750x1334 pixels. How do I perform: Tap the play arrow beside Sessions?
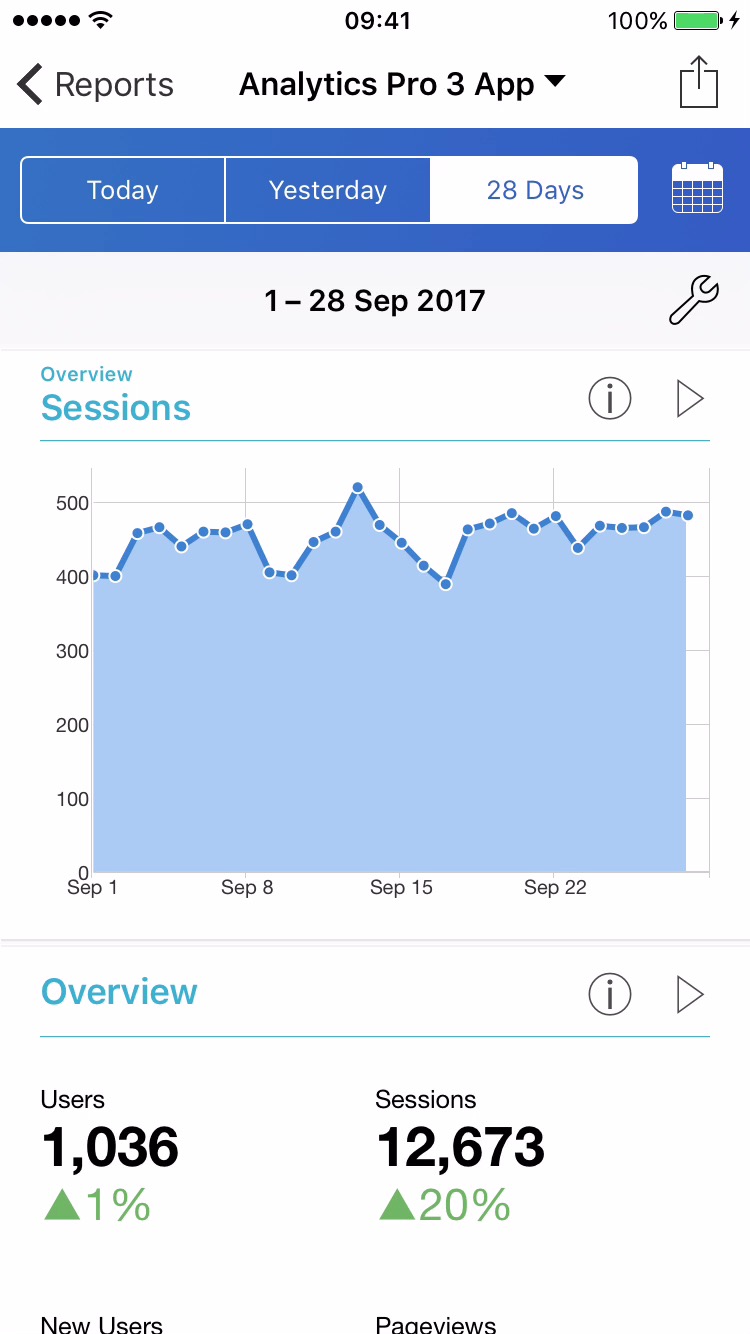click(690, 399)
